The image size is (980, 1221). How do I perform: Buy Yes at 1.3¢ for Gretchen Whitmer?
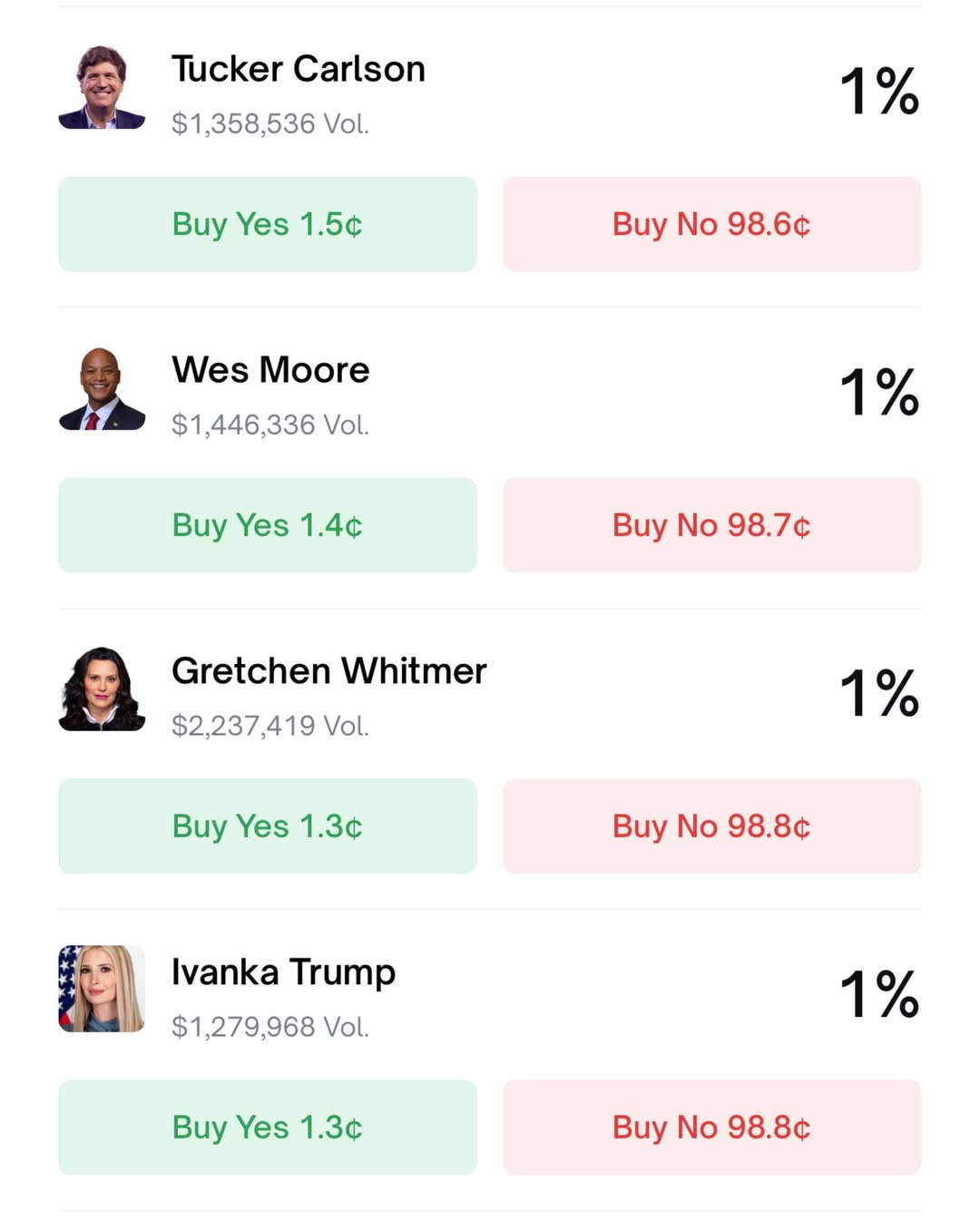268,826
